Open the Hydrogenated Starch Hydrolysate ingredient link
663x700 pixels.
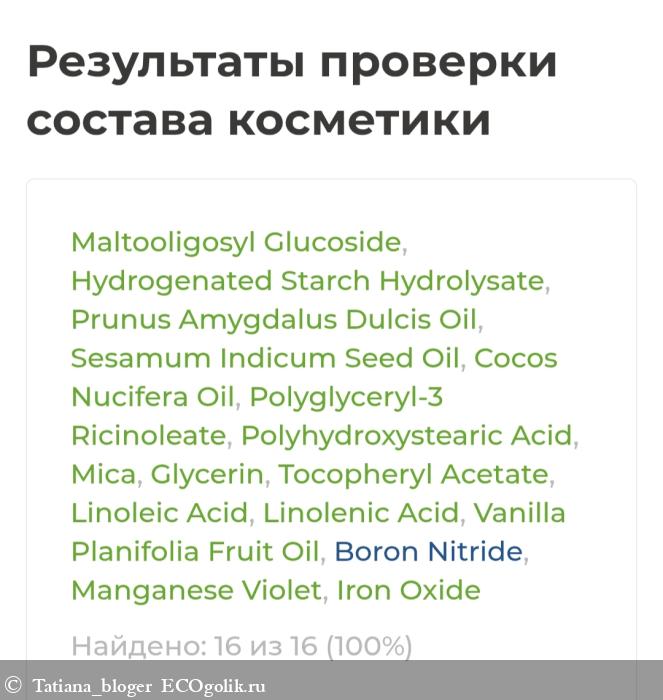coord(307,281)
